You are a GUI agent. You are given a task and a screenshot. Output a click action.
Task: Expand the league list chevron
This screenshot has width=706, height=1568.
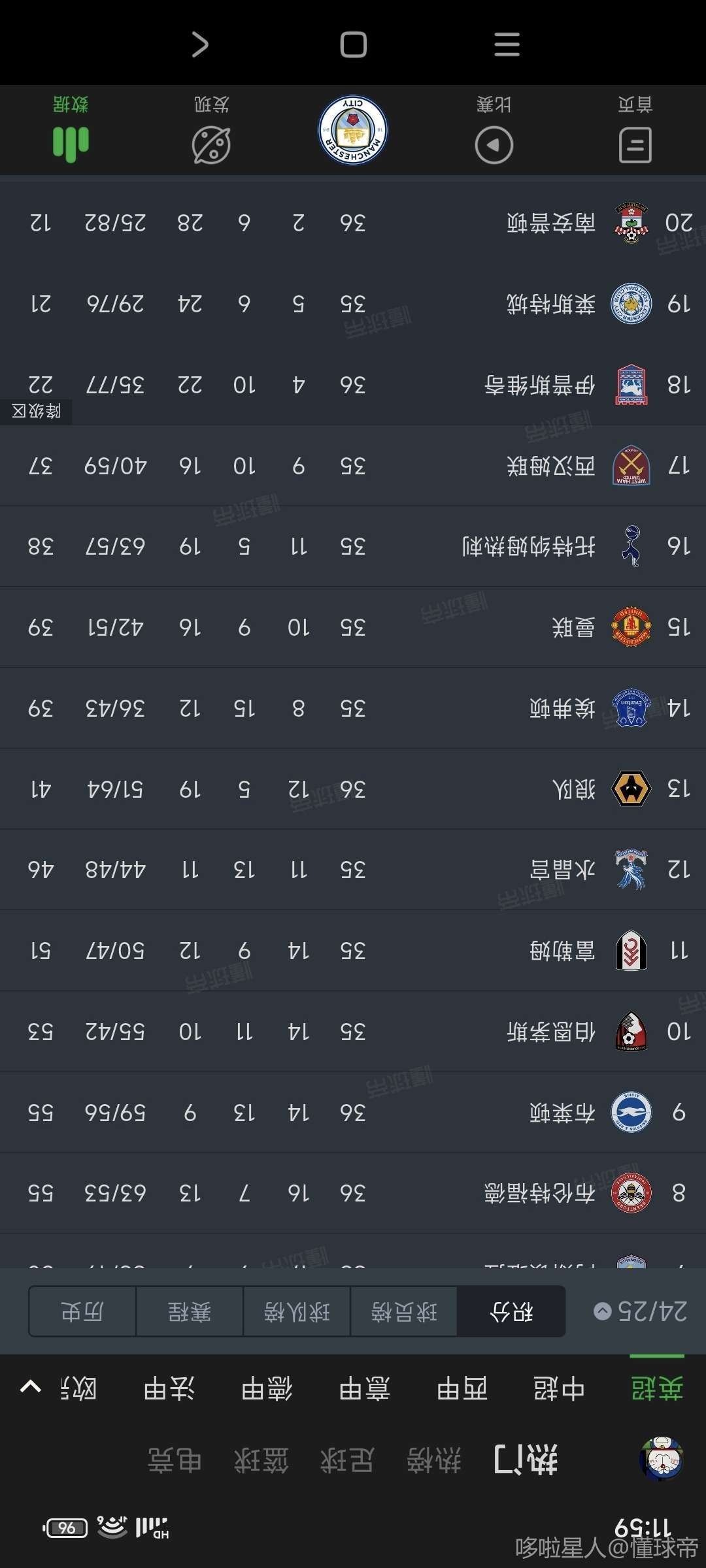click(31, 1386)
